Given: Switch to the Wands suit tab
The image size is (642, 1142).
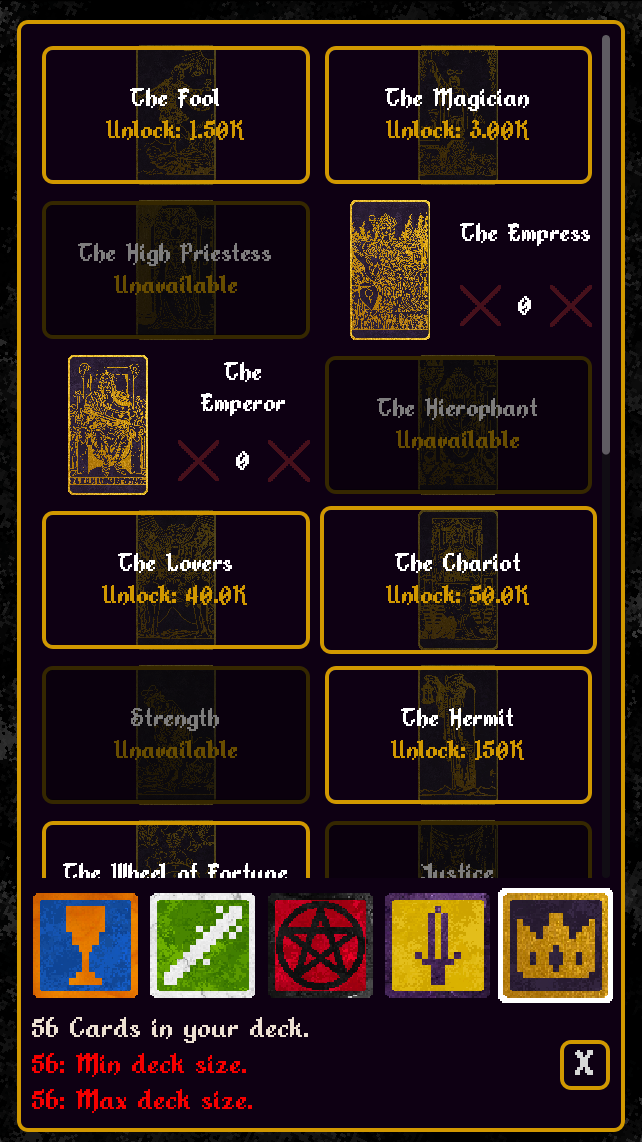Looking at the screenshot, I should coord(203,945).
